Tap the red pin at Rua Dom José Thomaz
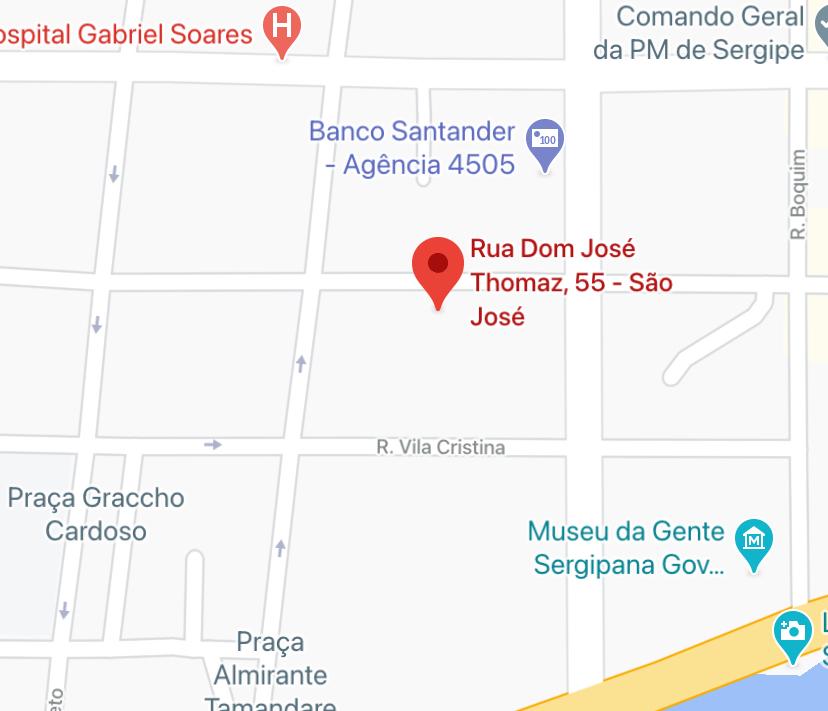The width and height of the screenshot is (828, 711). [x=438, y=267]
